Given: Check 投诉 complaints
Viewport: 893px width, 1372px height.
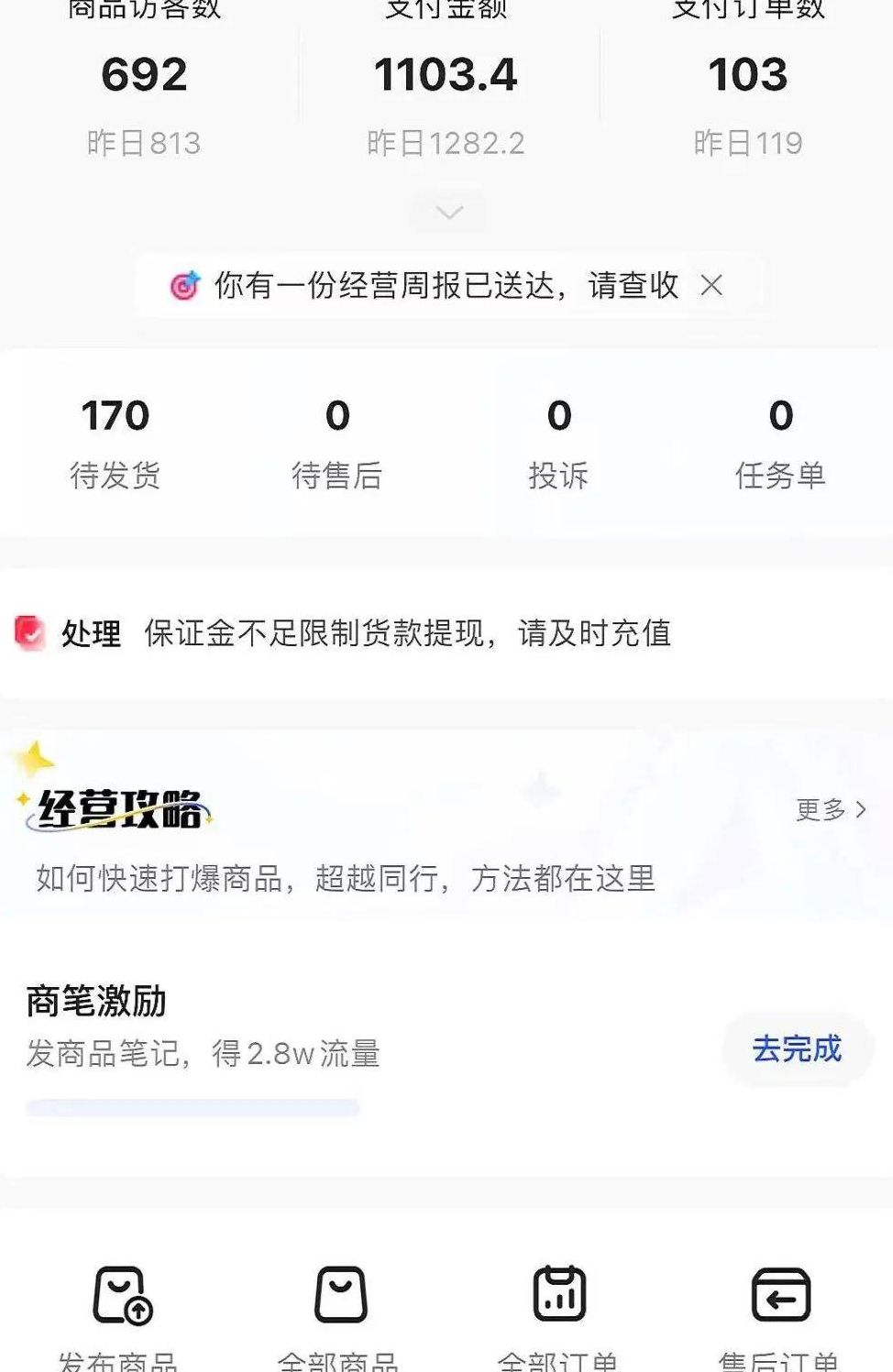Looking at the screenshot, I should [x=558, y=443].
